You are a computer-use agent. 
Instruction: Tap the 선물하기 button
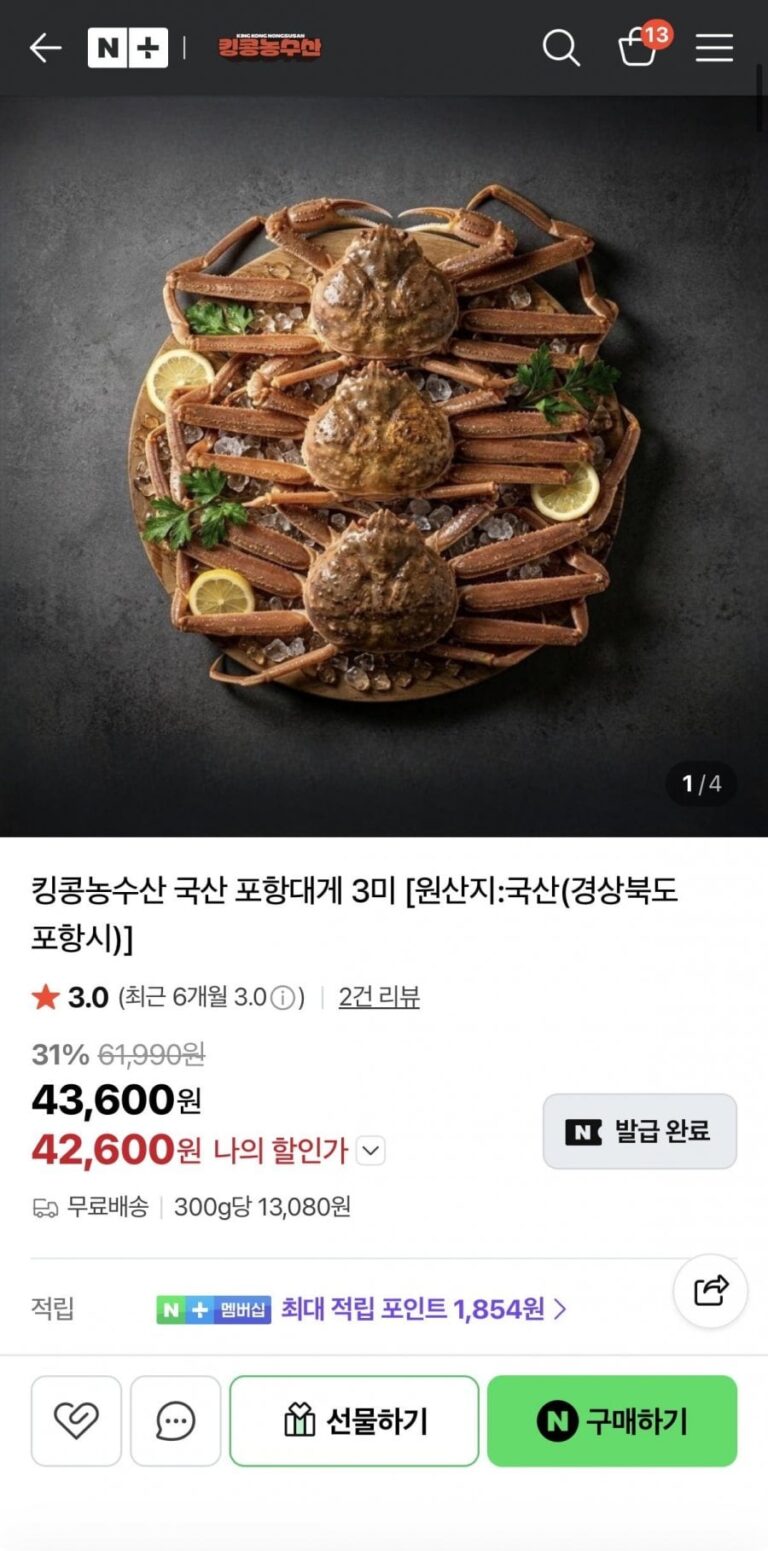[354, 1421]
